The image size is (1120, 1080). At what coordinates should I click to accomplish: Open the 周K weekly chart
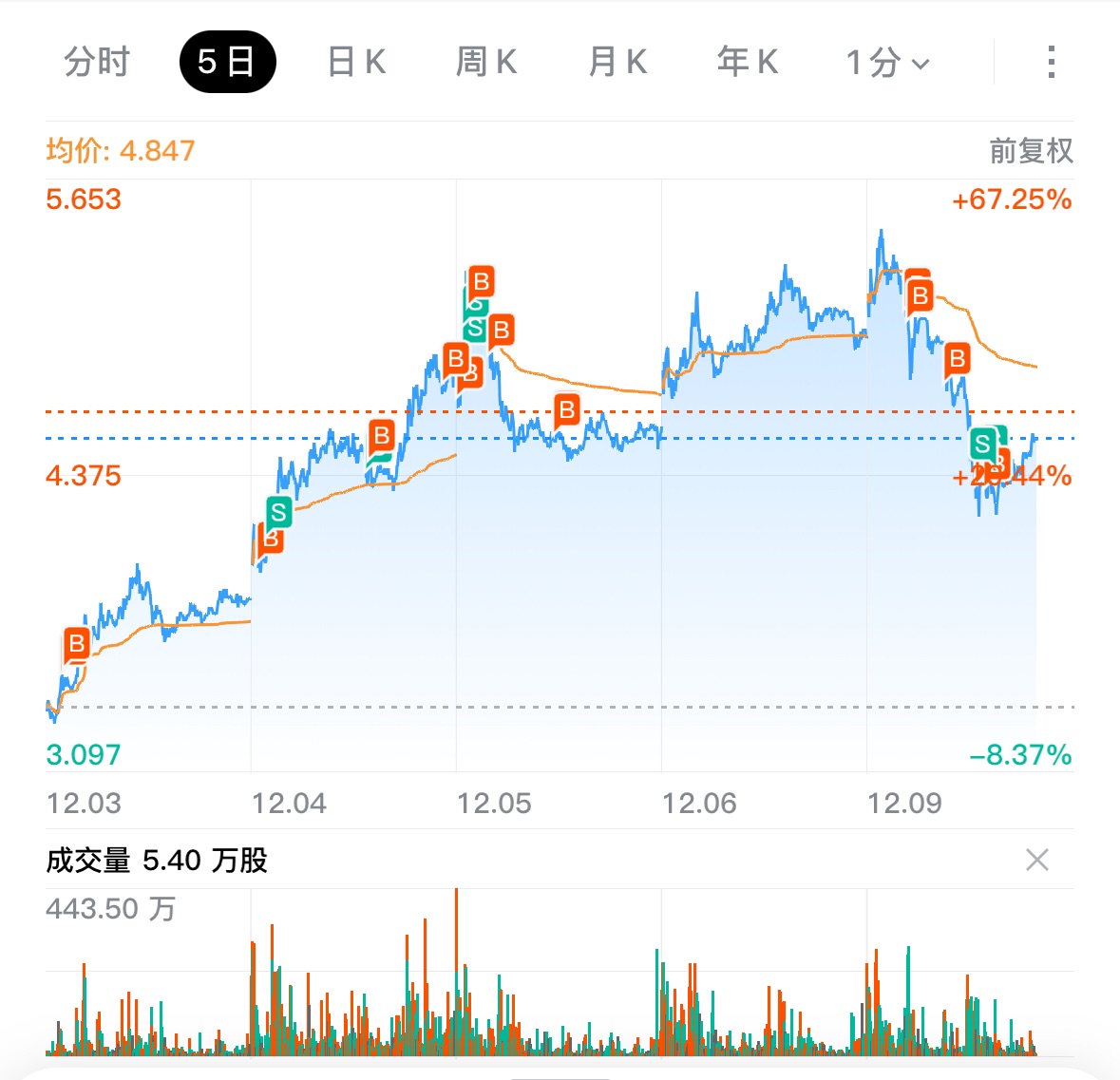pos(486,63)
